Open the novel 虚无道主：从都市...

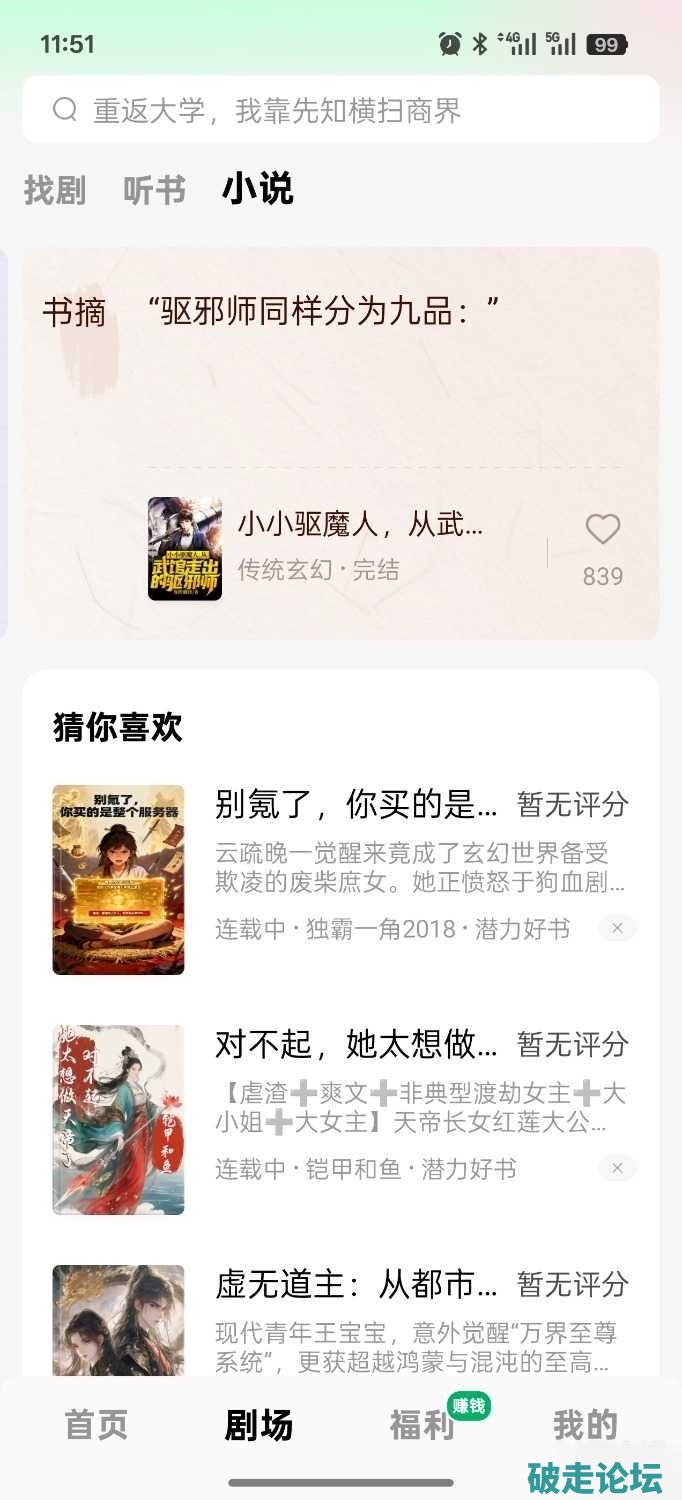356,1284
